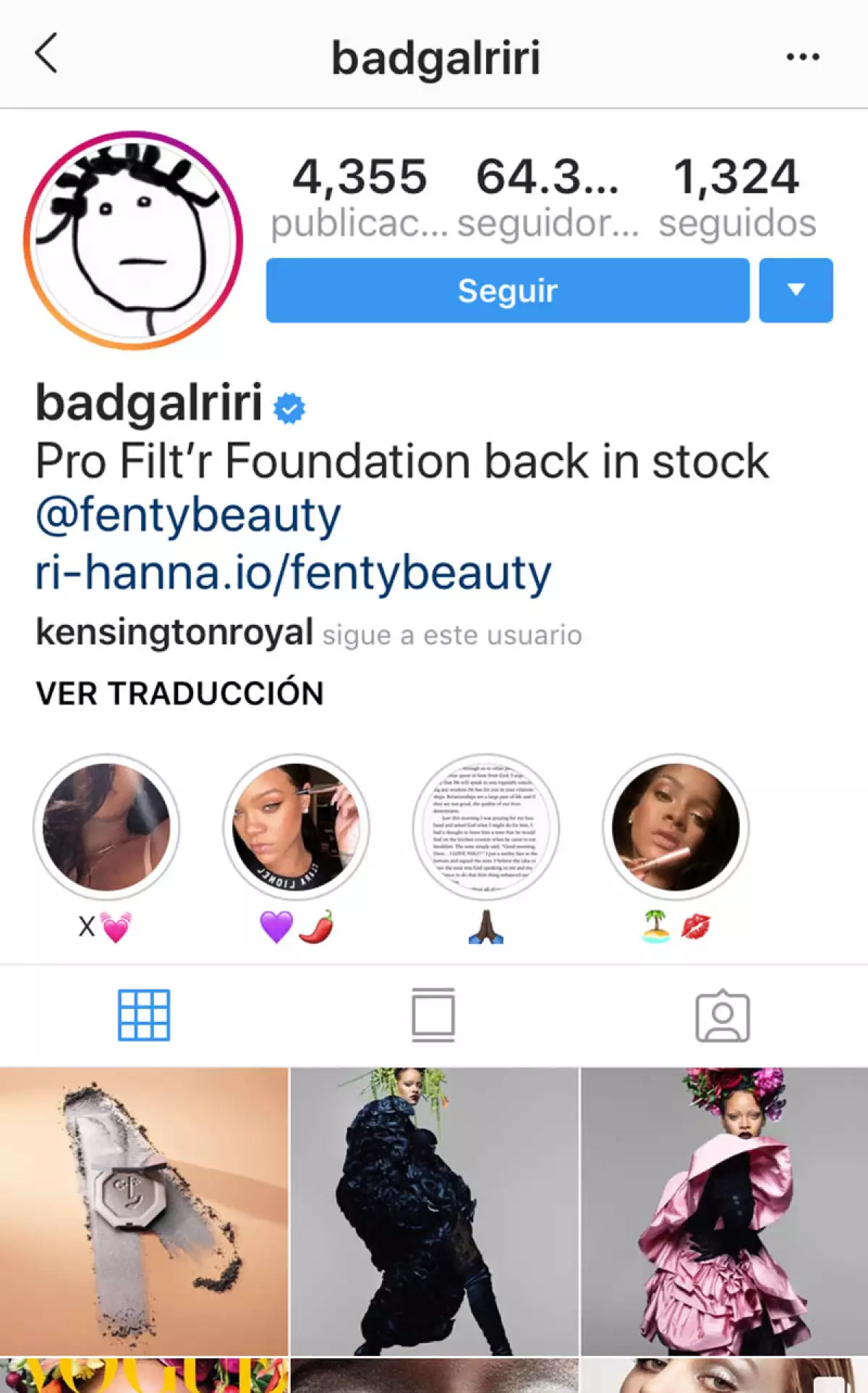Tap VER TRADUCCIÓN to translate bio
The width and height of the screenshot is (868, 1393).
pyautogui.click(x=179, y=693)
